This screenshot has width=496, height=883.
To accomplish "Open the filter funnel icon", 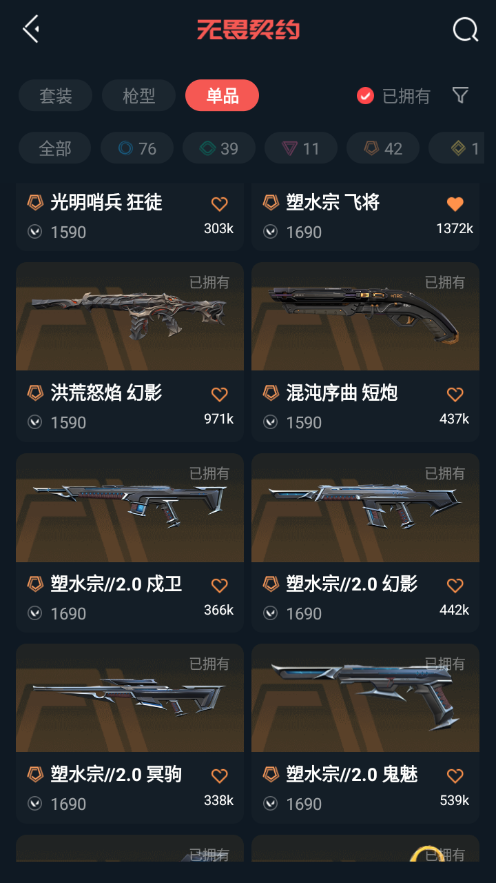I will click(461, 95).
